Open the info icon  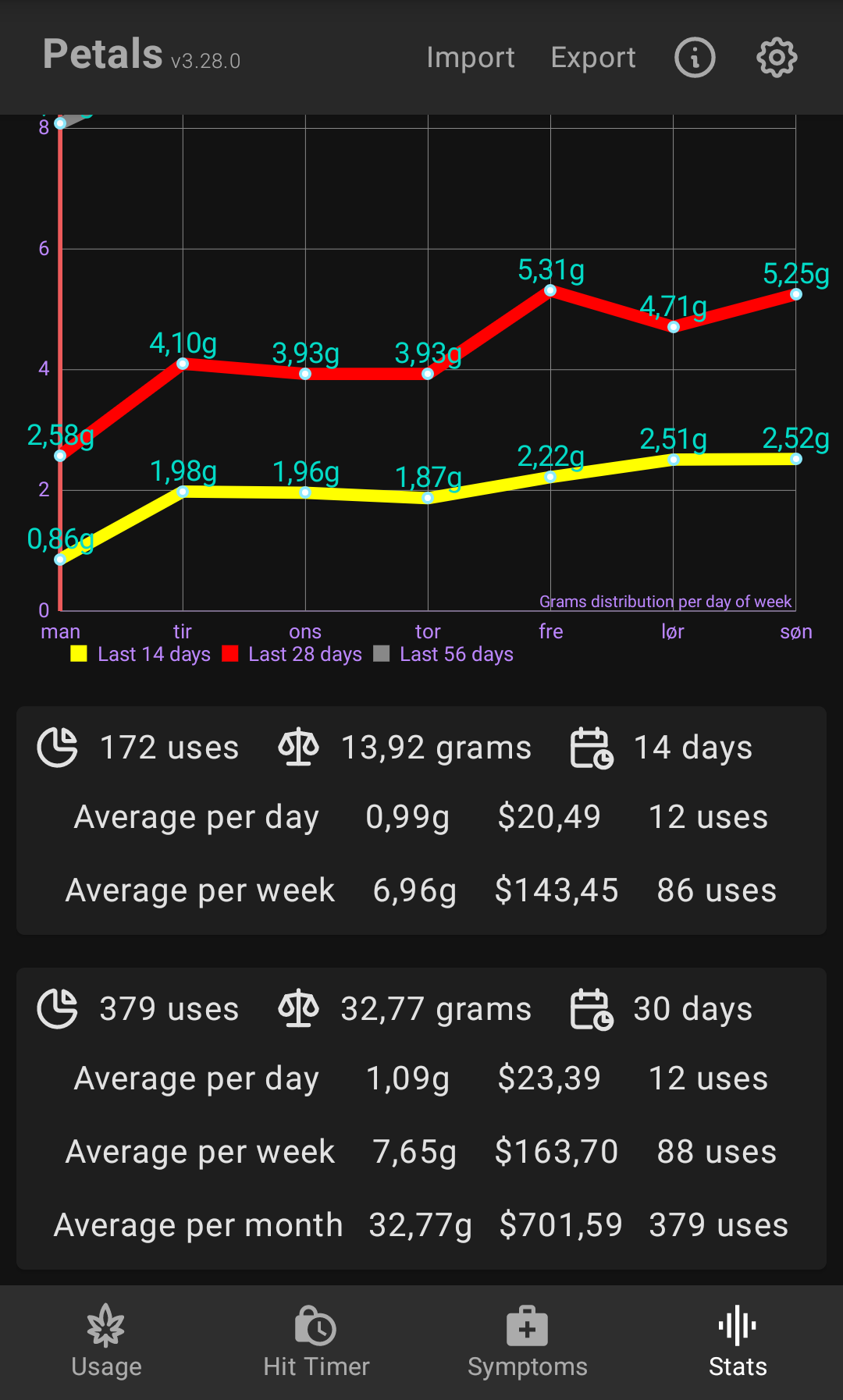pyautogui.click(x=695, y=58)
